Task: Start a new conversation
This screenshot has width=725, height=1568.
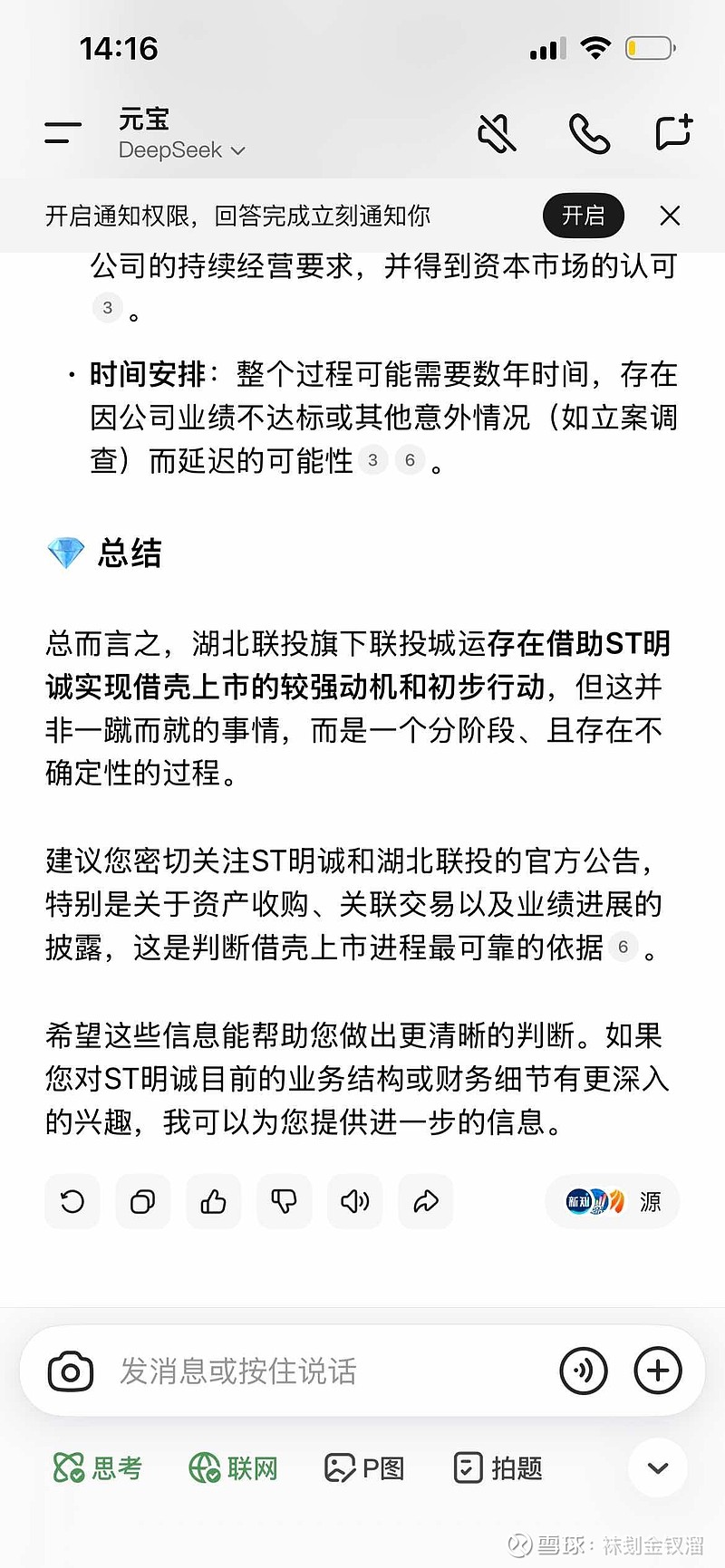Action: point(672,132)
